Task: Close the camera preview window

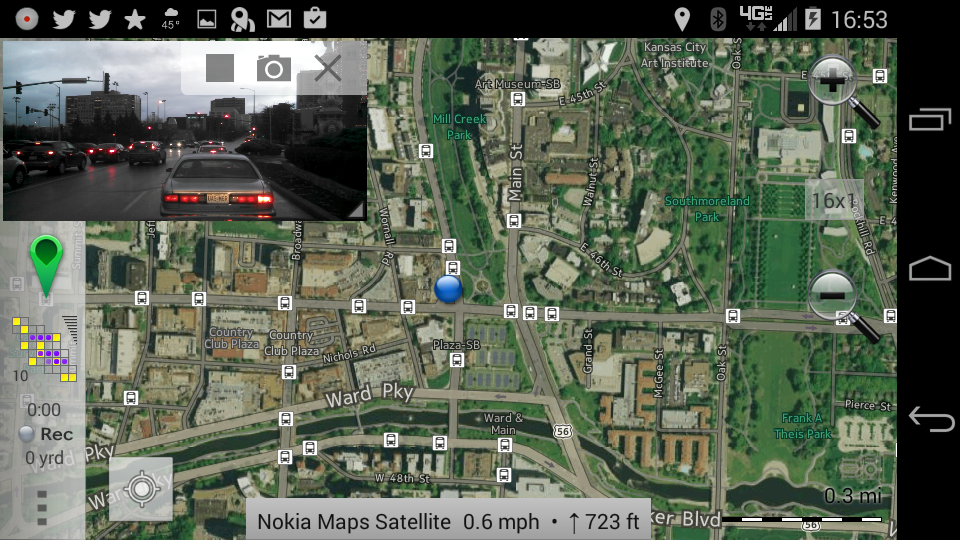Action: pos(327,68)
